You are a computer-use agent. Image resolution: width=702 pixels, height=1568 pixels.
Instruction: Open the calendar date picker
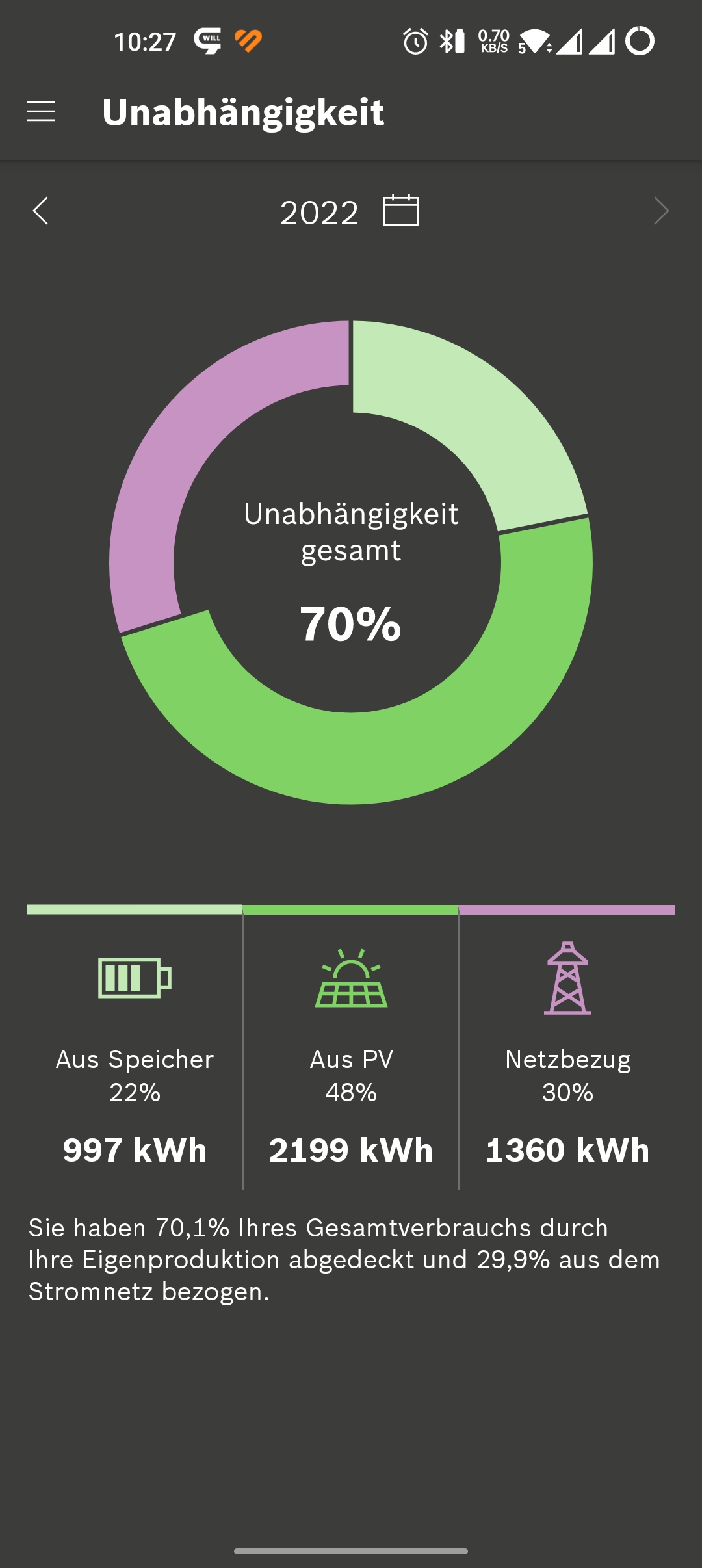click(x=401, y=211)
